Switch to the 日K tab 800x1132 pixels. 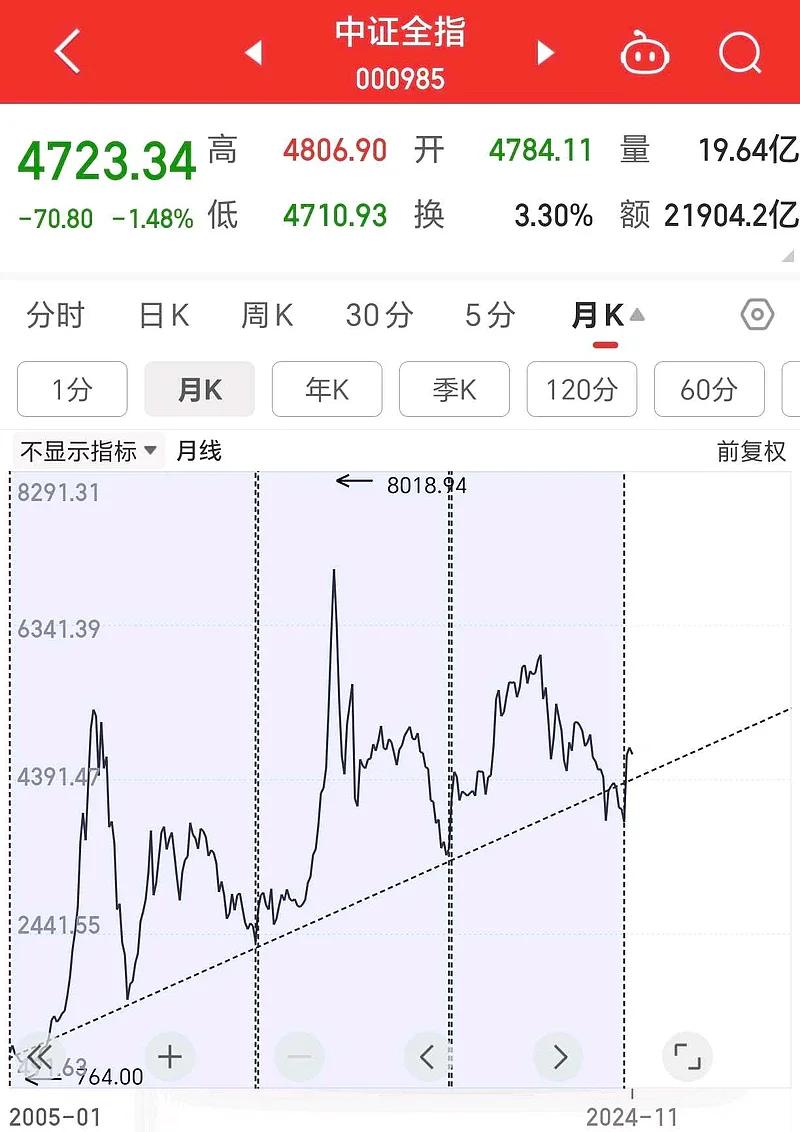coord(164,316)
